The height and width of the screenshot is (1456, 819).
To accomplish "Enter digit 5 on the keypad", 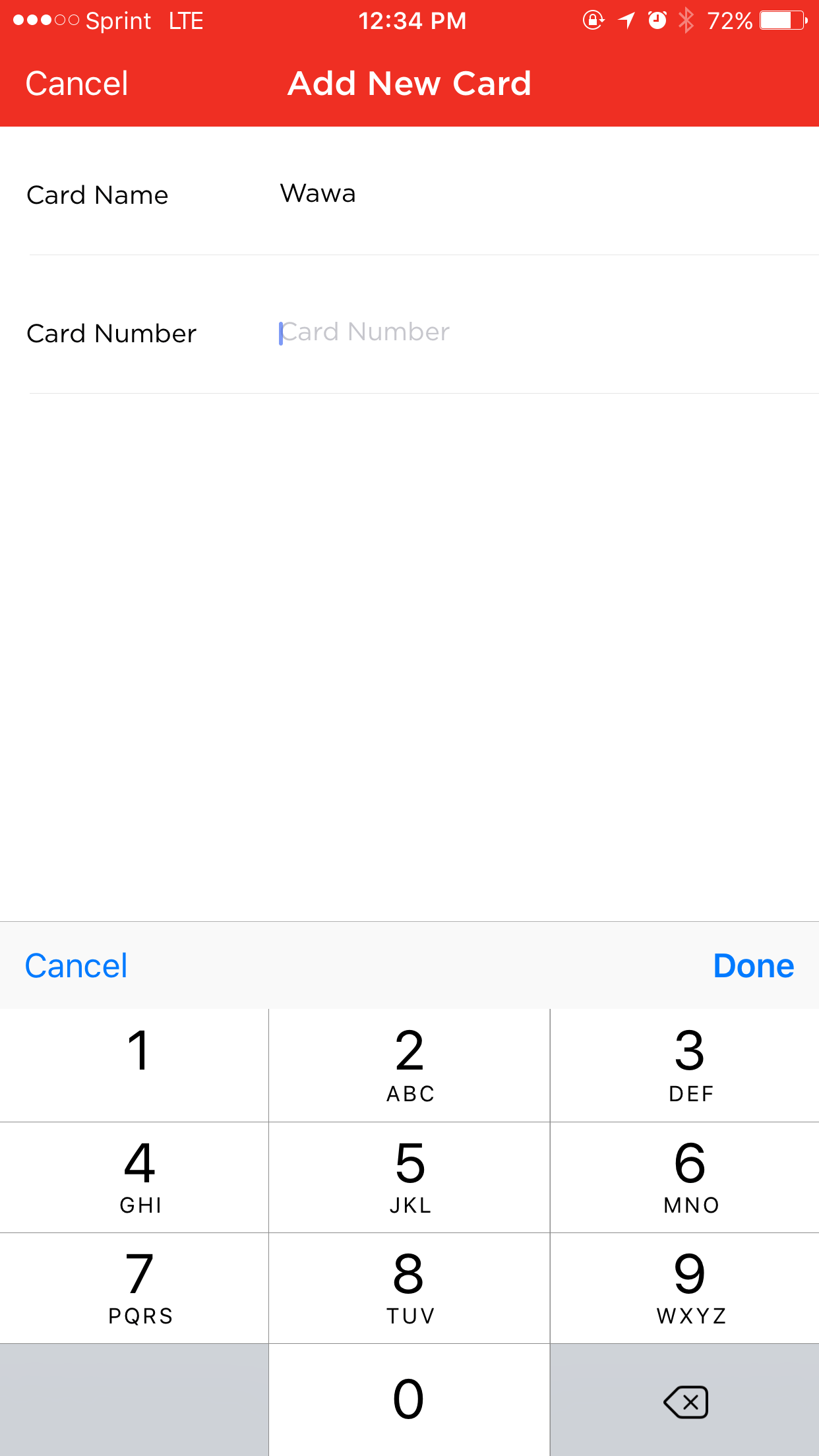I will (x=409, y=1176).
